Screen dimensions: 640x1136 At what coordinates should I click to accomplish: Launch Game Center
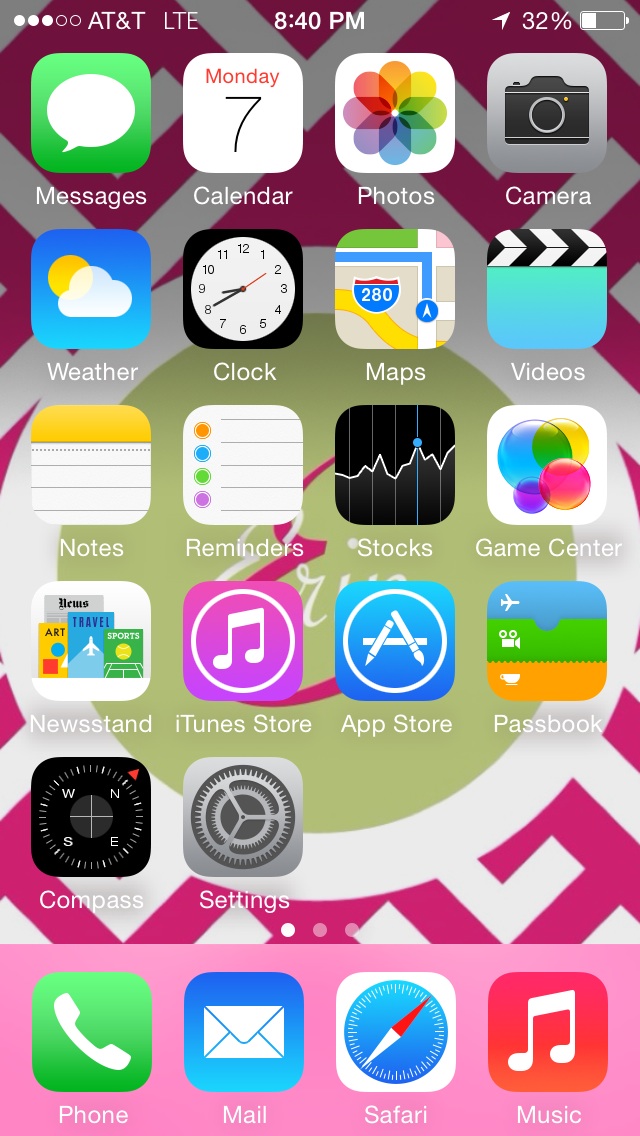tap(547, 465)
